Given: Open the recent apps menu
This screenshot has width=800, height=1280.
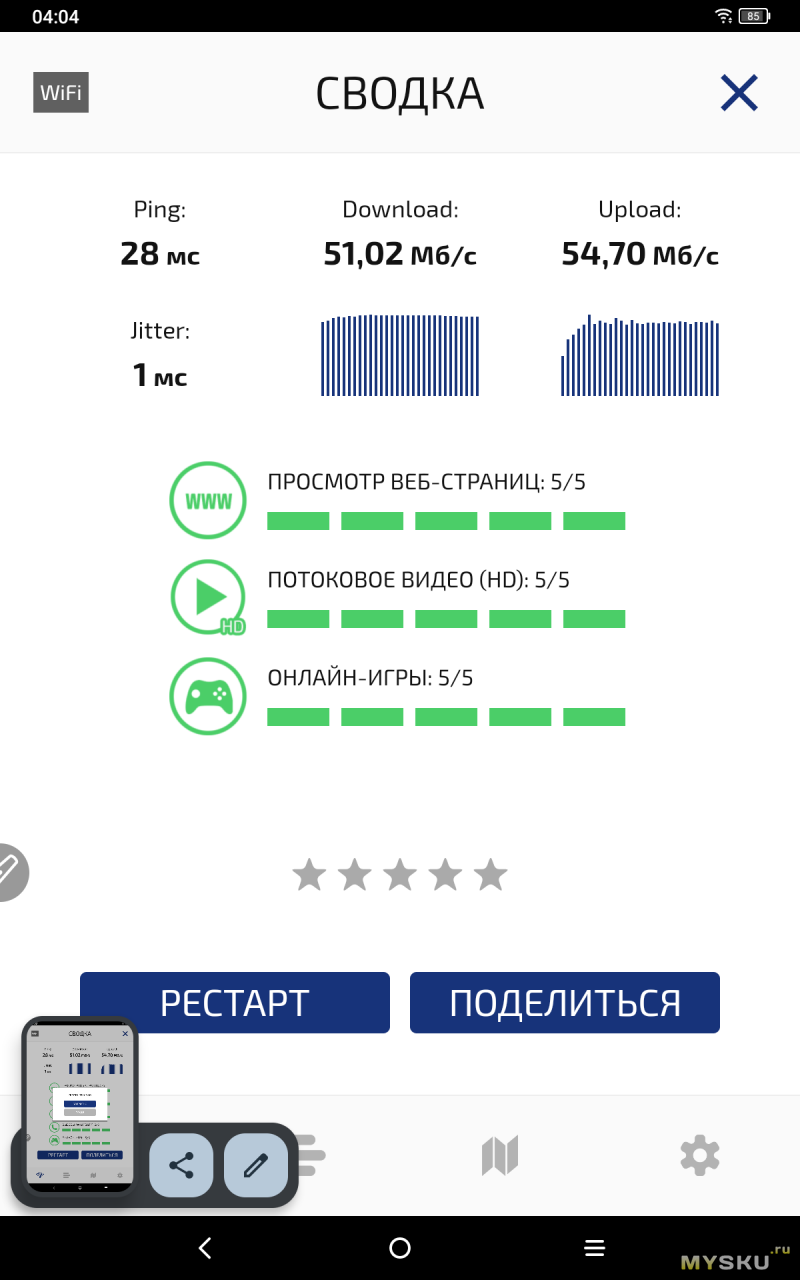Looking at the screenshot, I should click(x=595, y=1247).
